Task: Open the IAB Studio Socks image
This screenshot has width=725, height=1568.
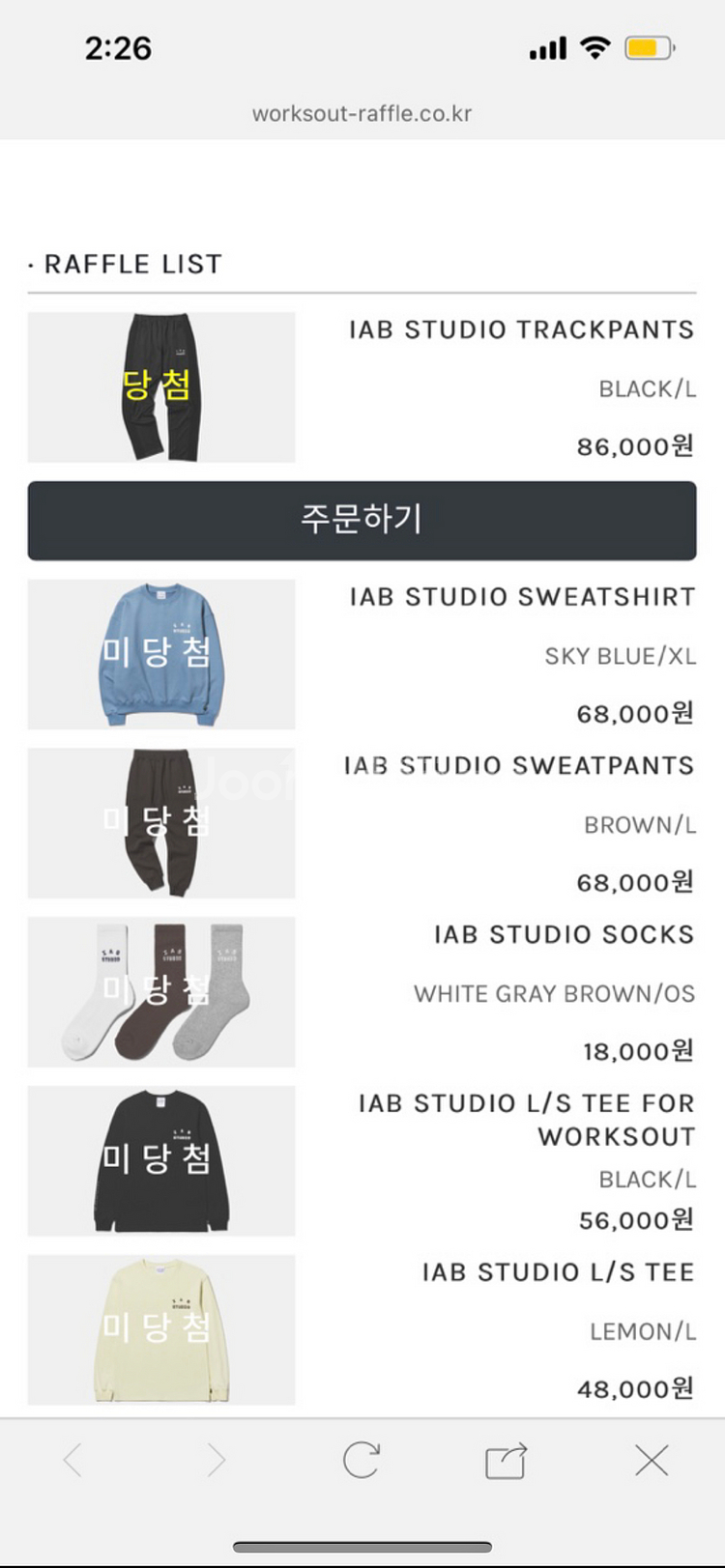Action: [161, 992]
